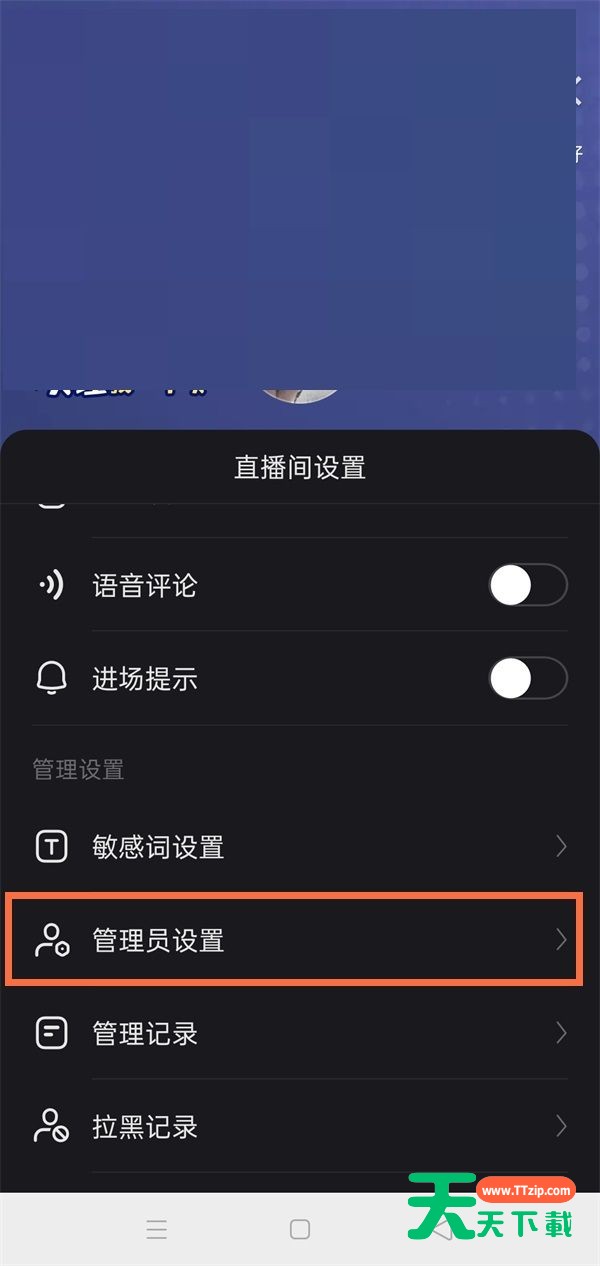
Task: Toggle the 语音评论 switch
Action: pos(527,586)
